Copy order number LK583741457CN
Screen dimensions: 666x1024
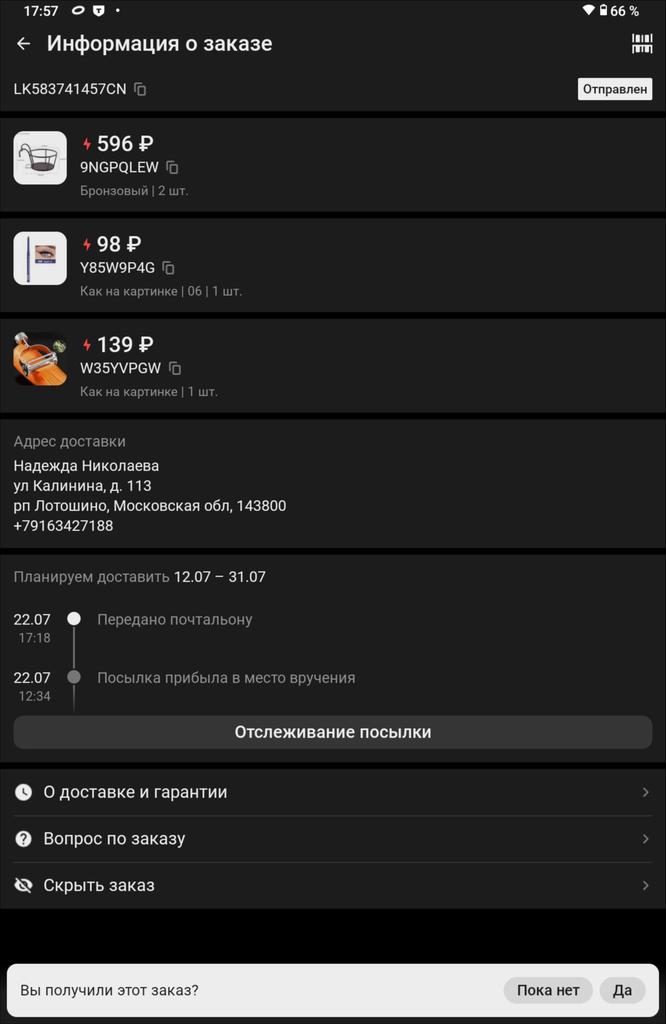(140, 90)
